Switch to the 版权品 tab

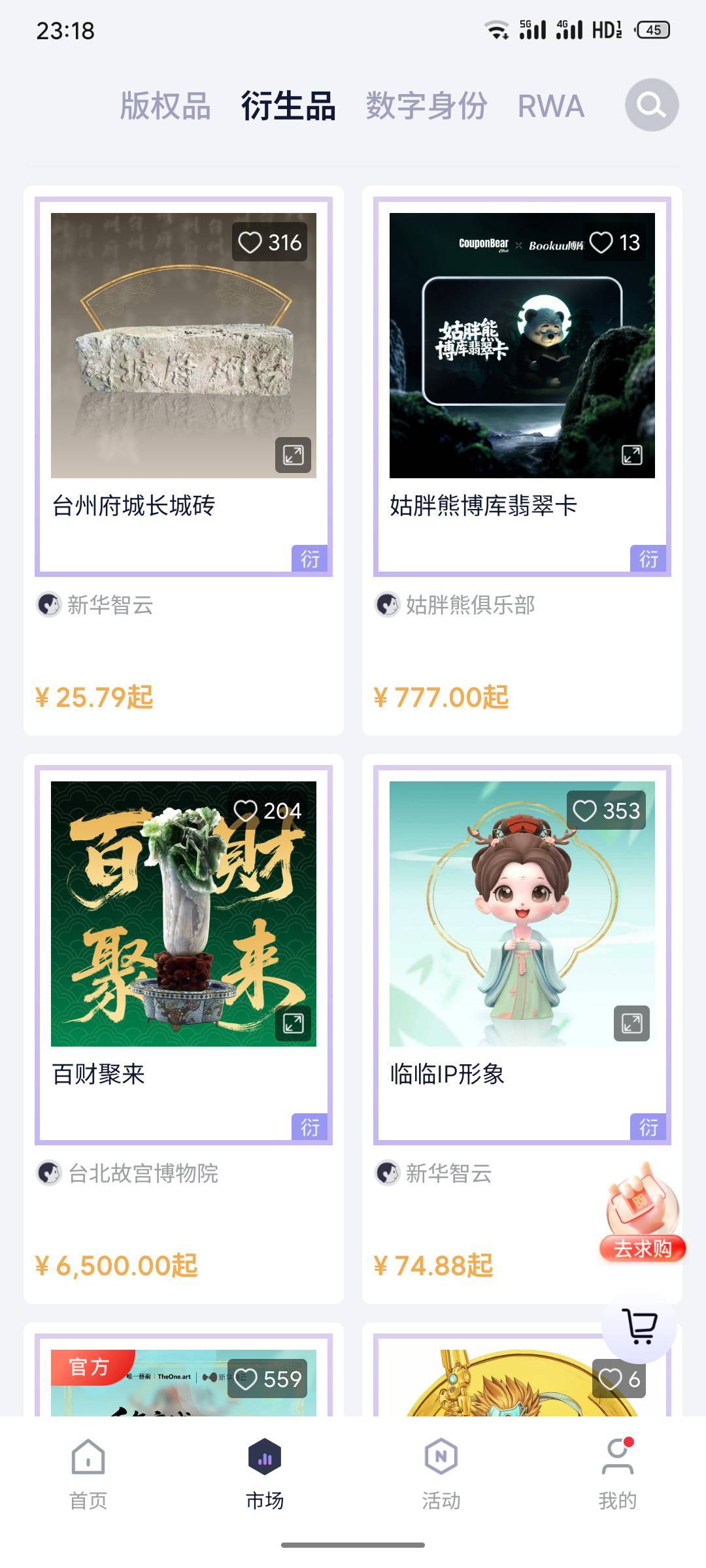coord(165,106)
